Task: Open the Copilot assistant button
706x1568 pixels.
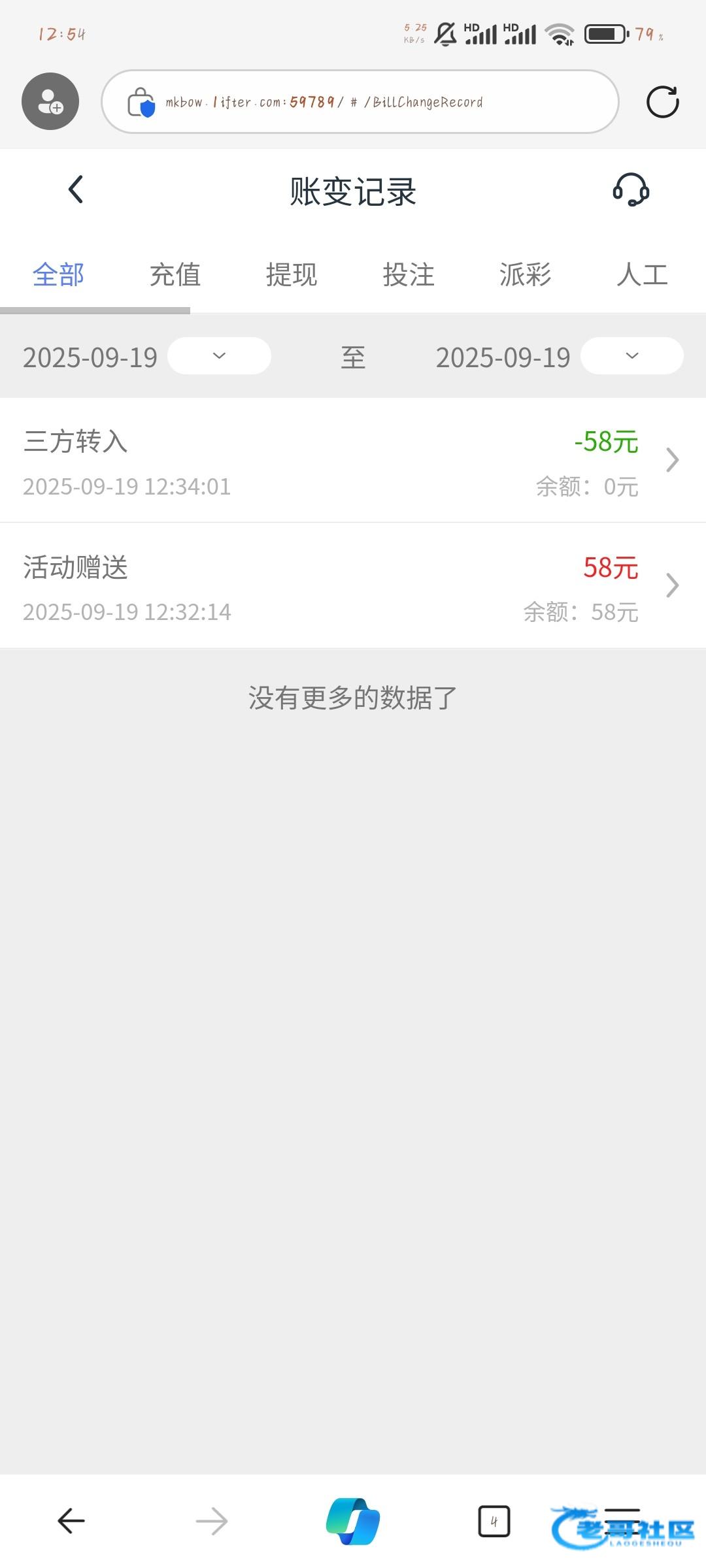Action: [x=353, y=1521]
